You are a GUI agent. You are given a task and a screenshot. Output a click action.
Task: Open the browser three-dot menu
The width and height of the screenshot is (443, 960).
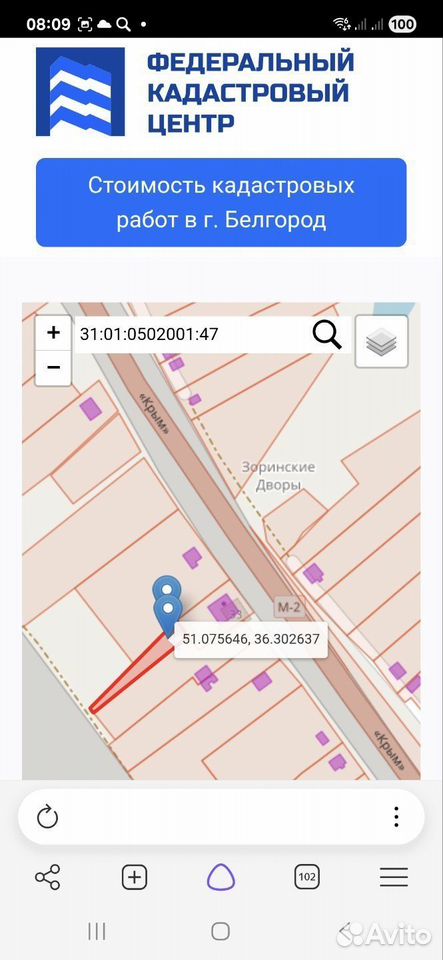[396, 817]
